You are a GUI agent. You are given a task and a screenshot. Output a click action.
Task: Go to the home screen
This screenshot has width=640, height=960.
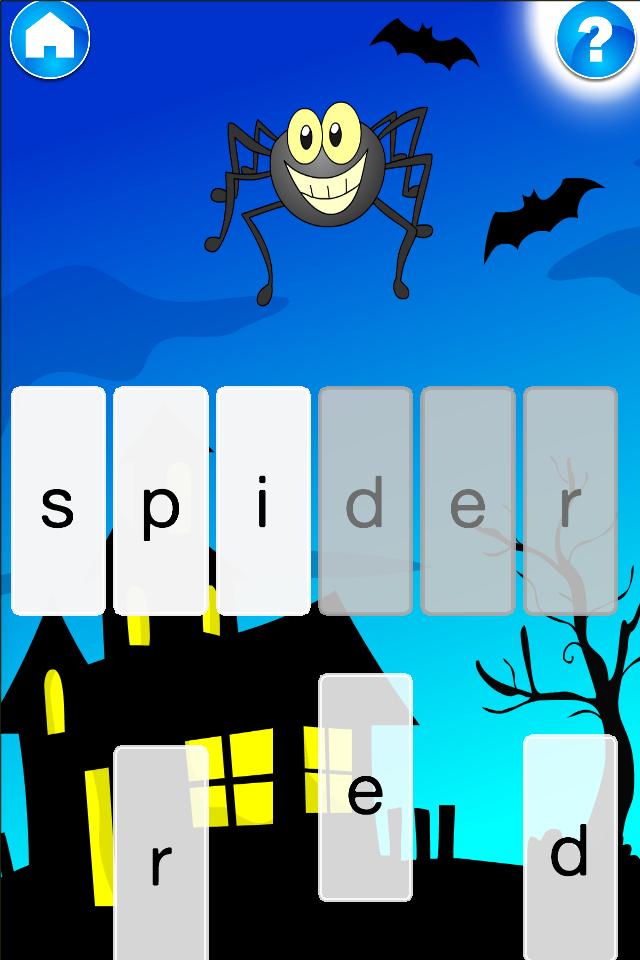50,40
